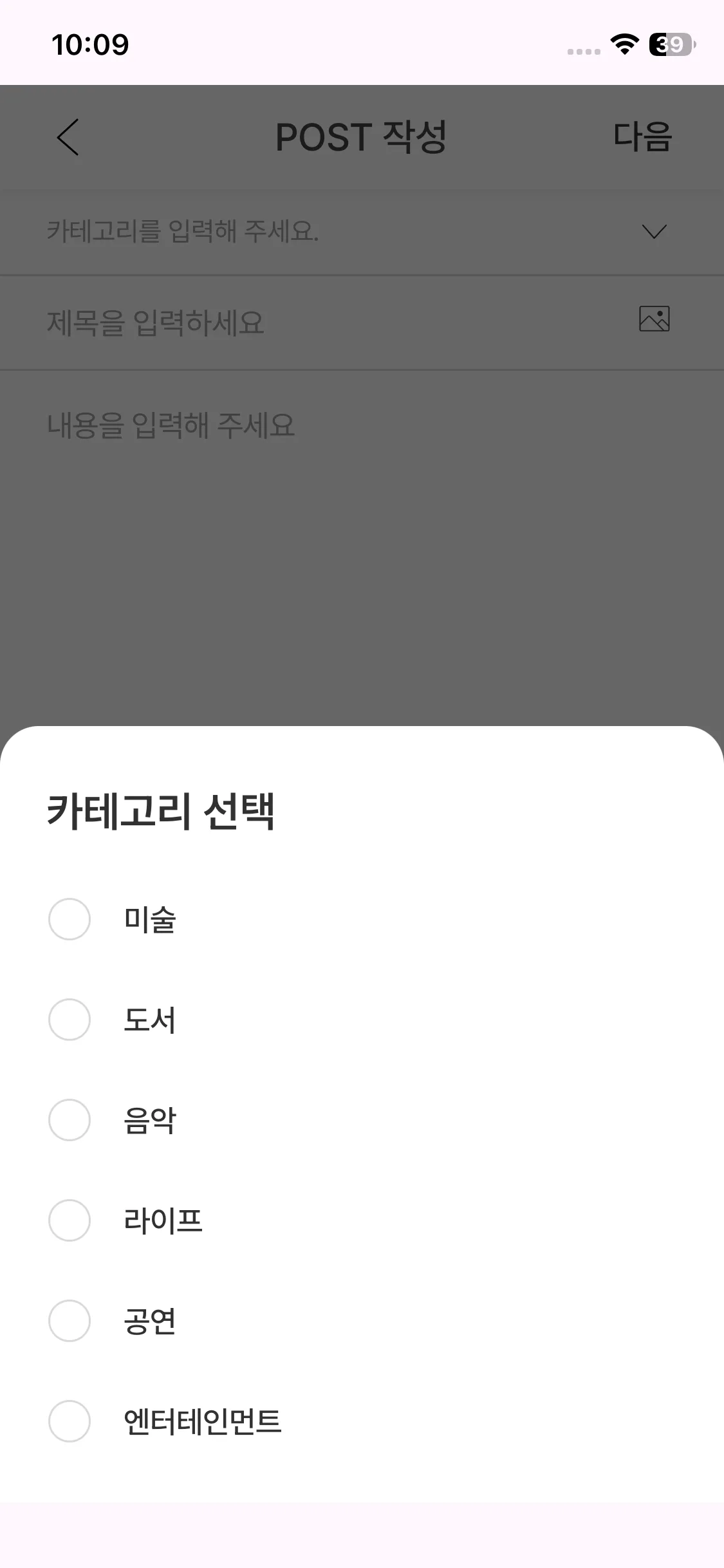The height and width of the screenshot is (1568, 724).
Task: Choose 도서 as the category
Action: tap(70, 1020)
